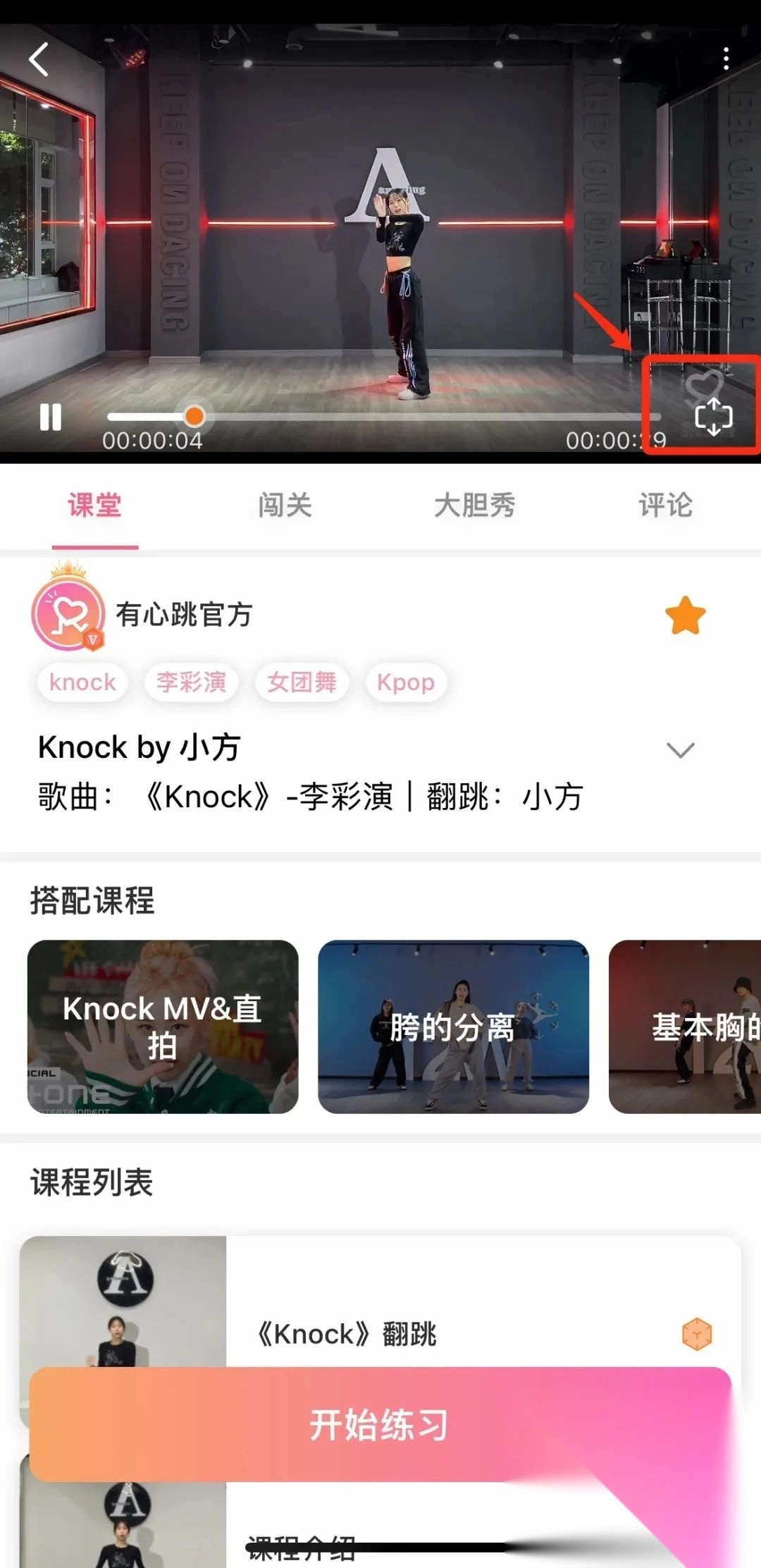Viewport: 761px width, 1568px height.
Task: Expand the Knock by 小方 description
Action: point(680,749)
